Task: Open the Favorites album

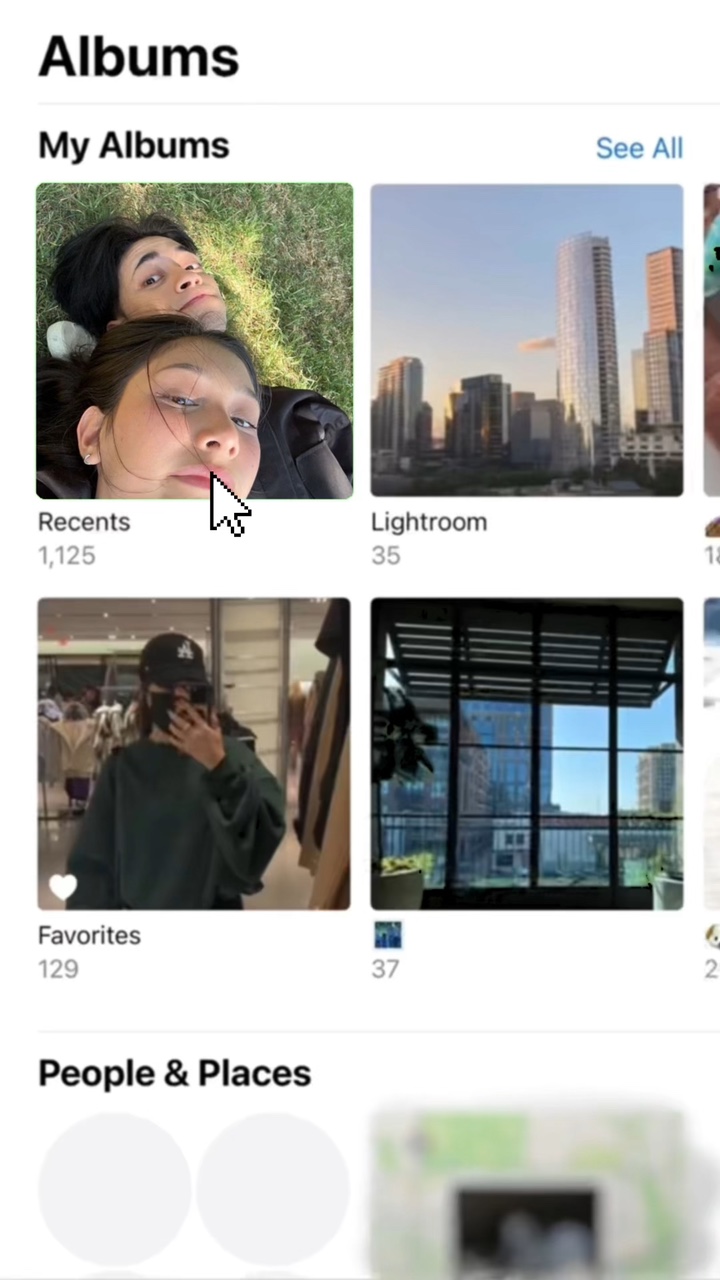Action: [x=194, y=754]
